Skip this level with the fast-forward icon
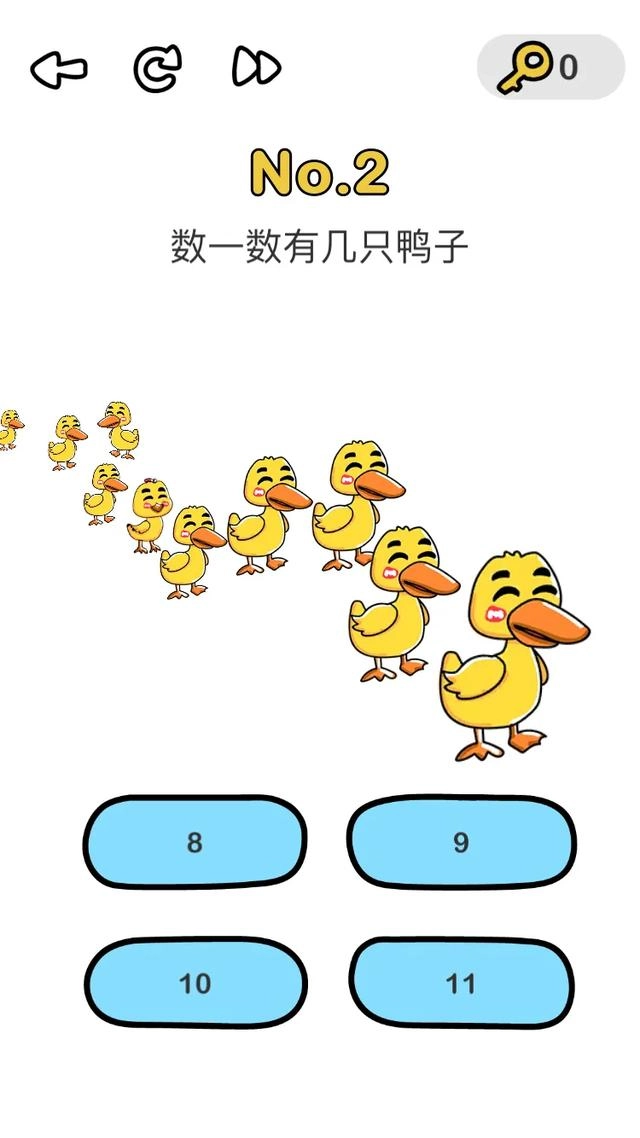The height and width of the screenshot is (1138, 640). [x=257, y=67]
